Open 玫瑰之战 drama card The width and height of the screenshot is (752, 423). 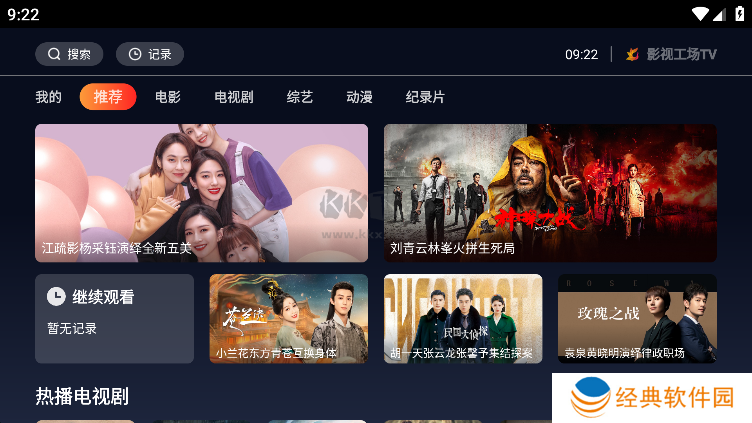point(637,318)
